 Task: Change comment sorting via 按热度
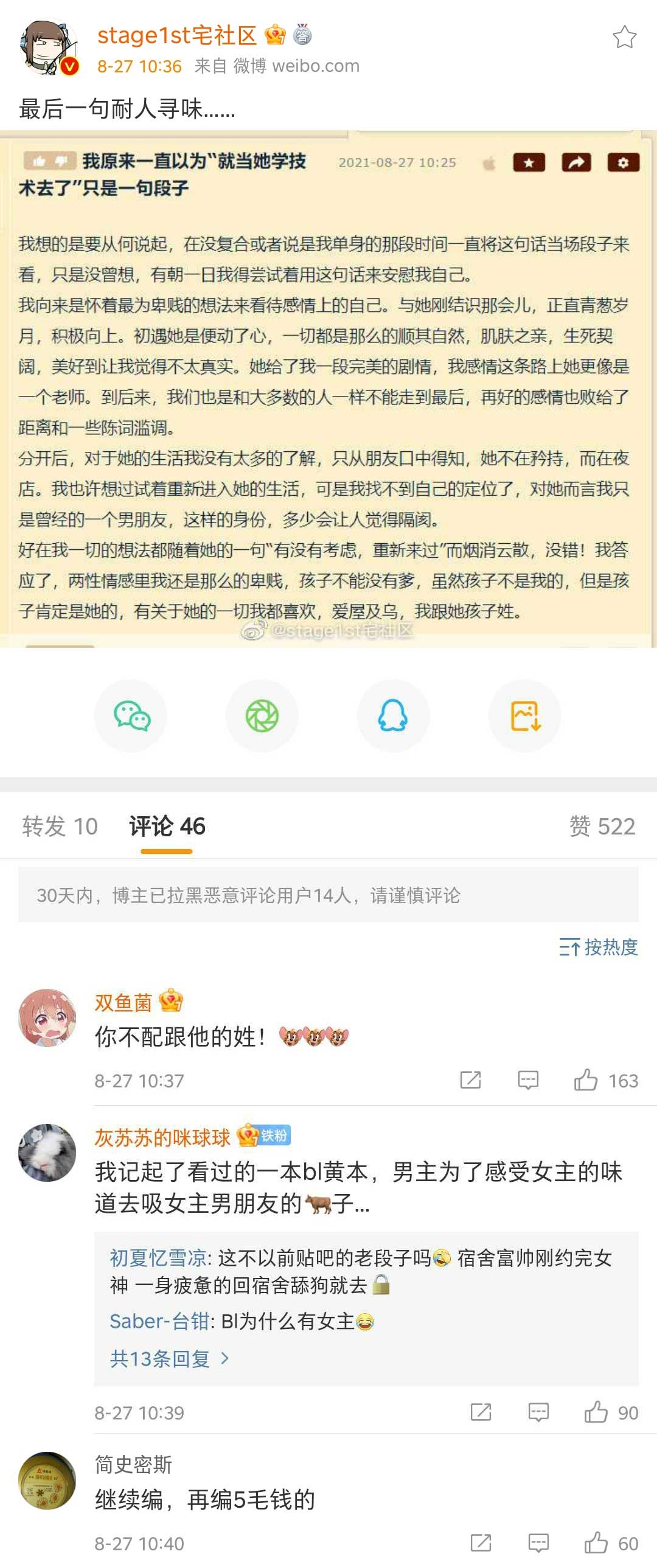[x=598, y=947]
